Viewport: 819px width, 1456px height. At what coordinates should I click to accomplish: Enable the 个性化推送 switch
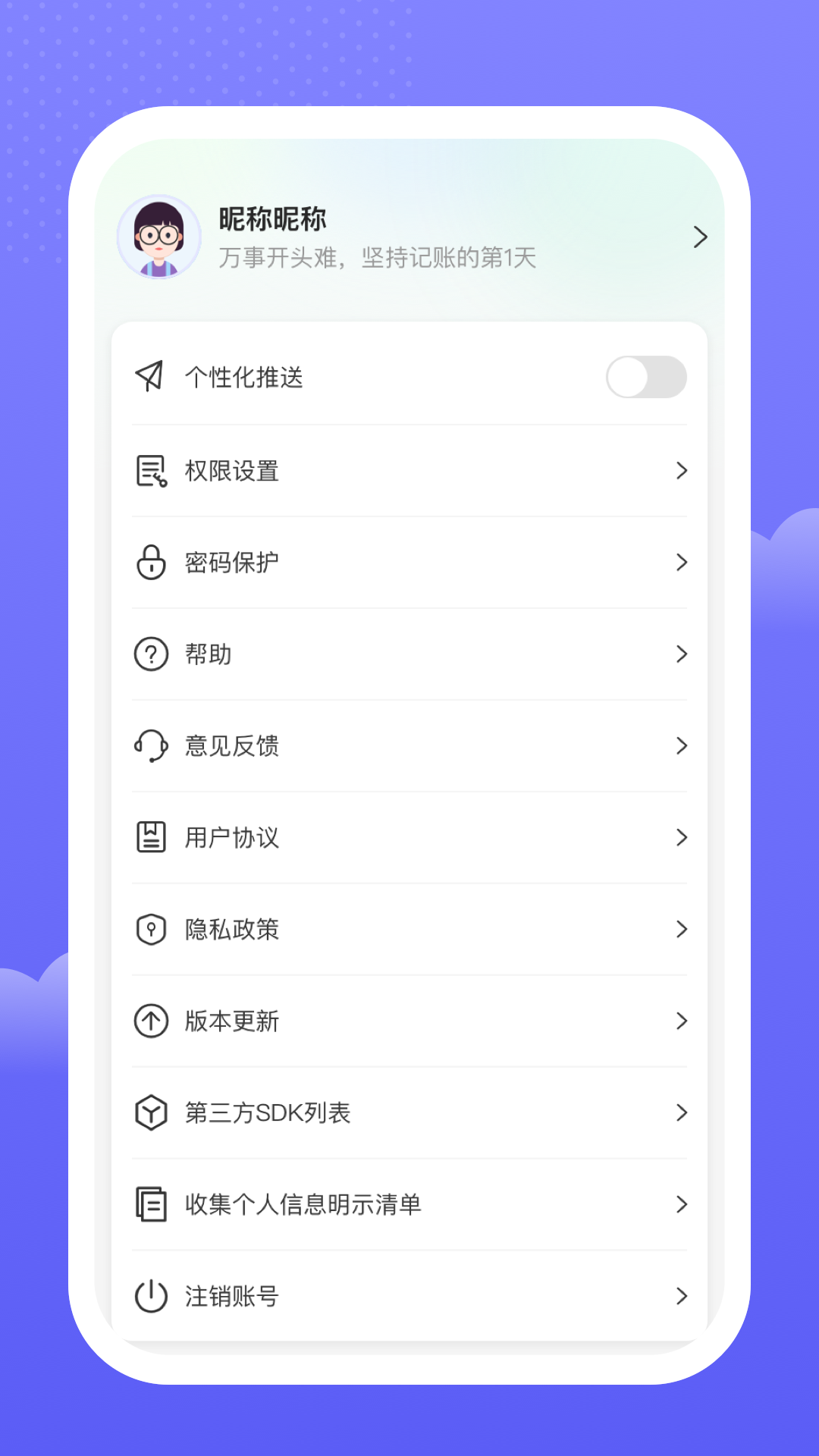(x=646, y=377)
